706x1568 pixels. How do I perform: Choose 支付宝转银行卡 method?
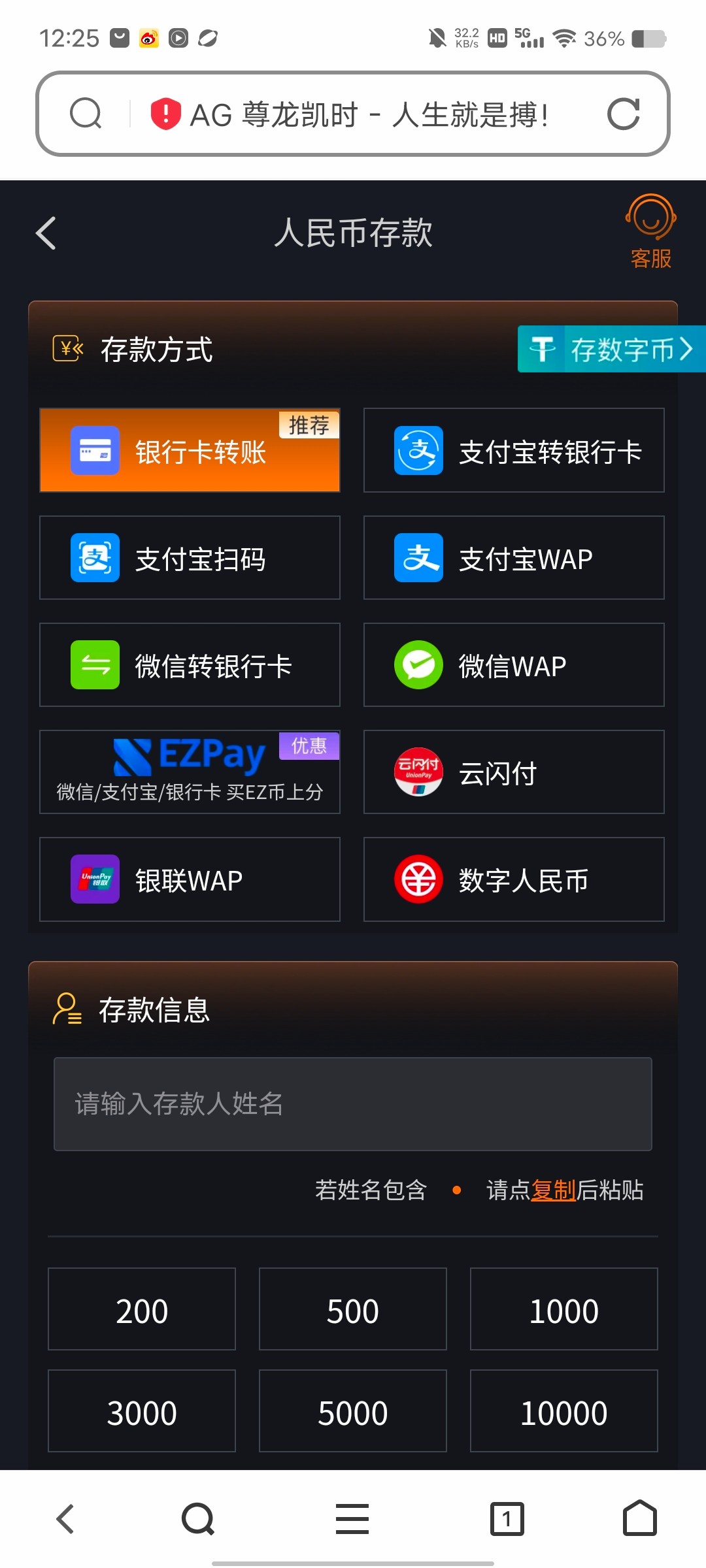pos(514,451)
